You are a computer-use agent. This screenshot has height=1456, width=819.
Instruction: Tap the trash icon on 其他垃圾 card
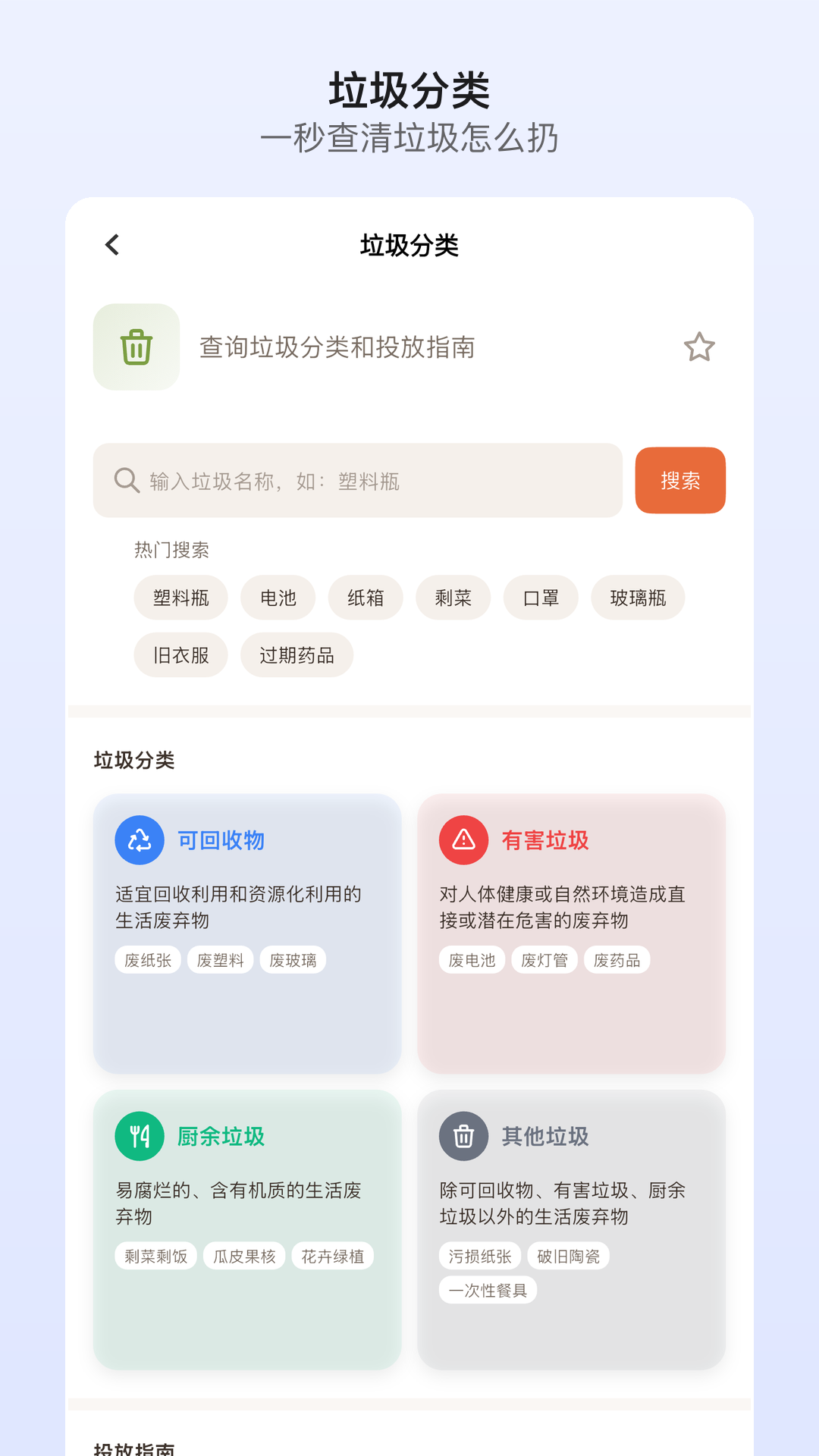(463, 1135)
